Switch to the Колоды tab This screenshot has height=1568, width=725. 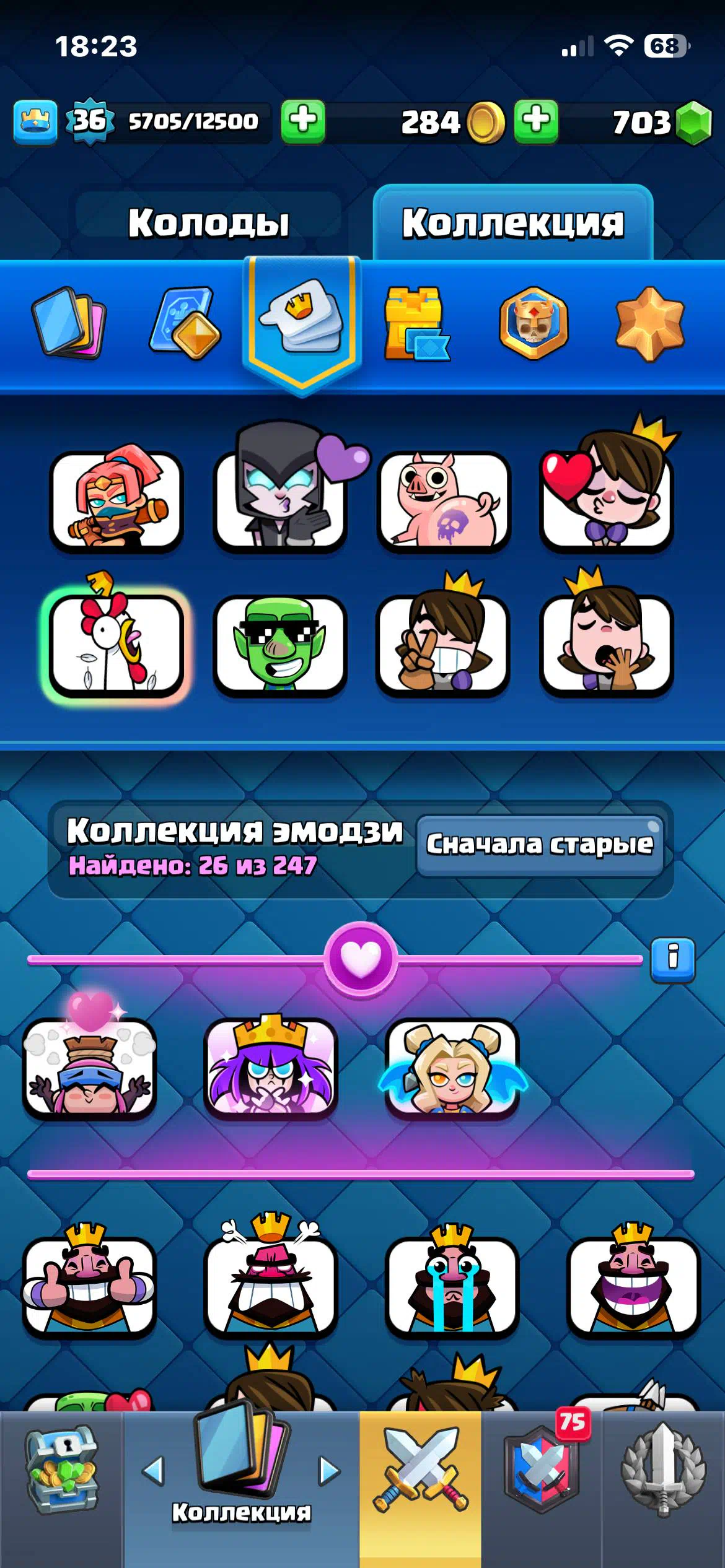208,223
